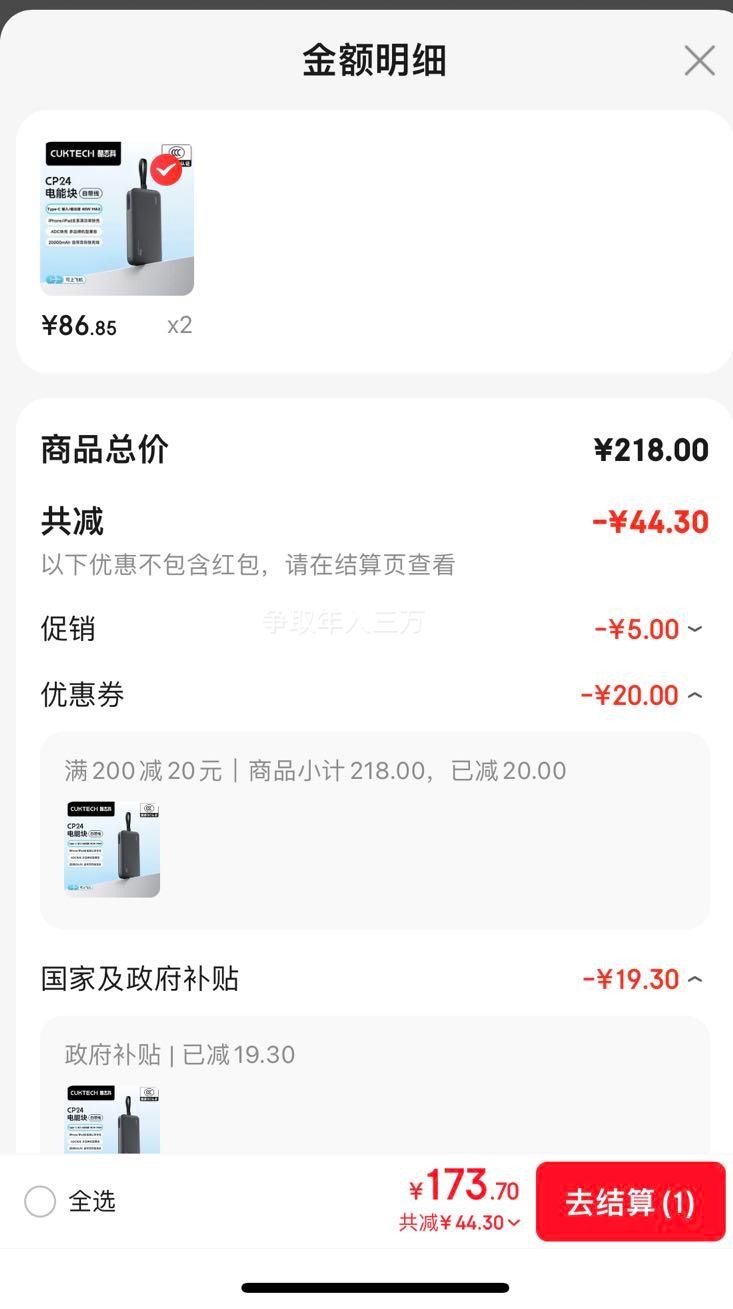The image size is (733, 1309).
Task: Tap the 去结算(1) checkout button
Action: coord(630,1202)
